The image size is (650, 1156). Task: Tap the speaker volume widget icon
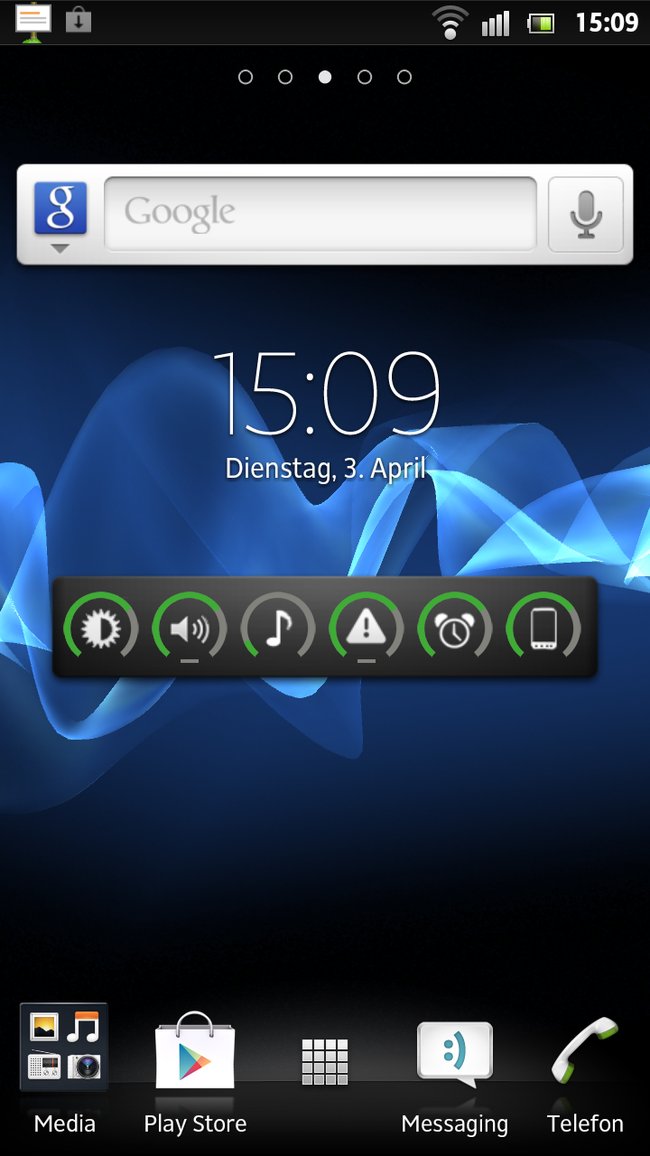pos(189,629)
